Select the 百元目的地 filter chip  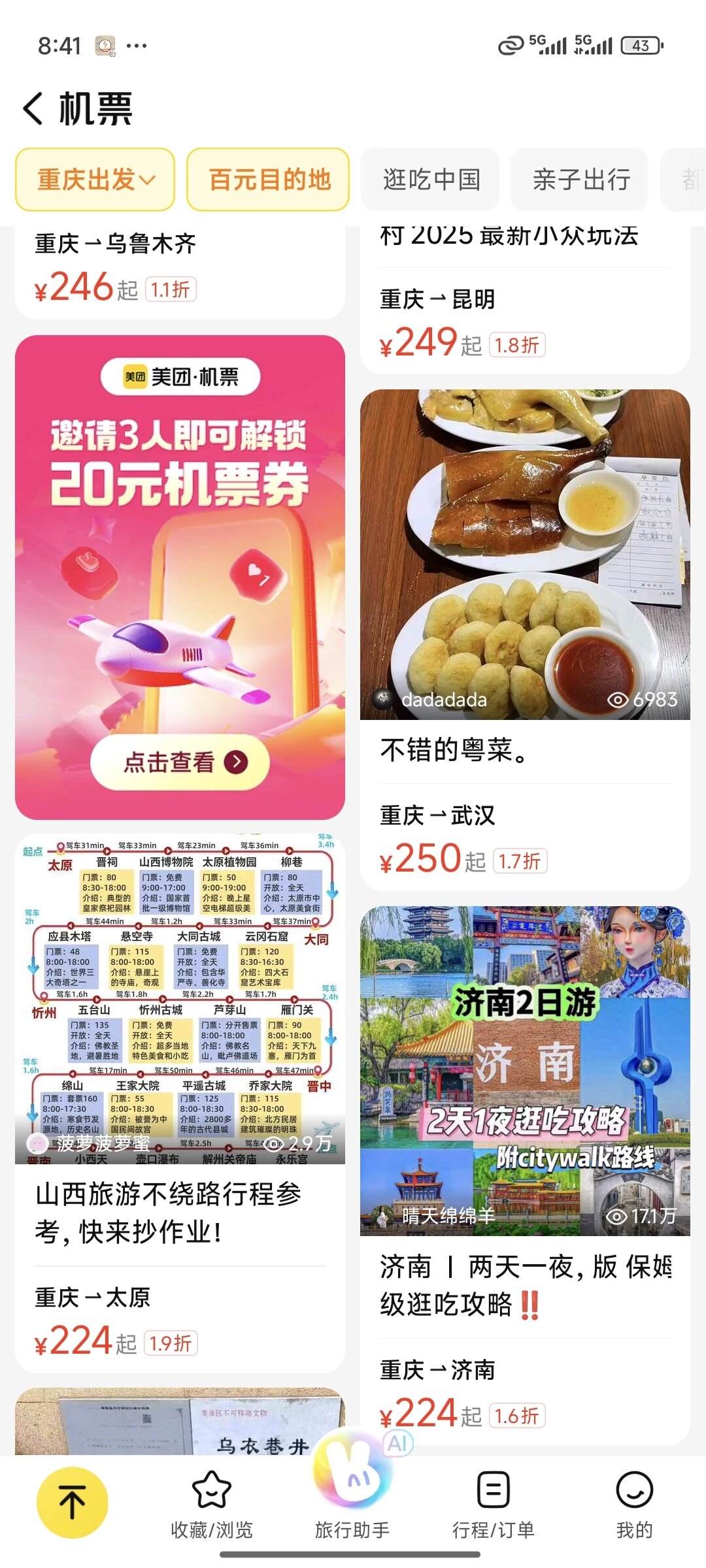(268, 180)
